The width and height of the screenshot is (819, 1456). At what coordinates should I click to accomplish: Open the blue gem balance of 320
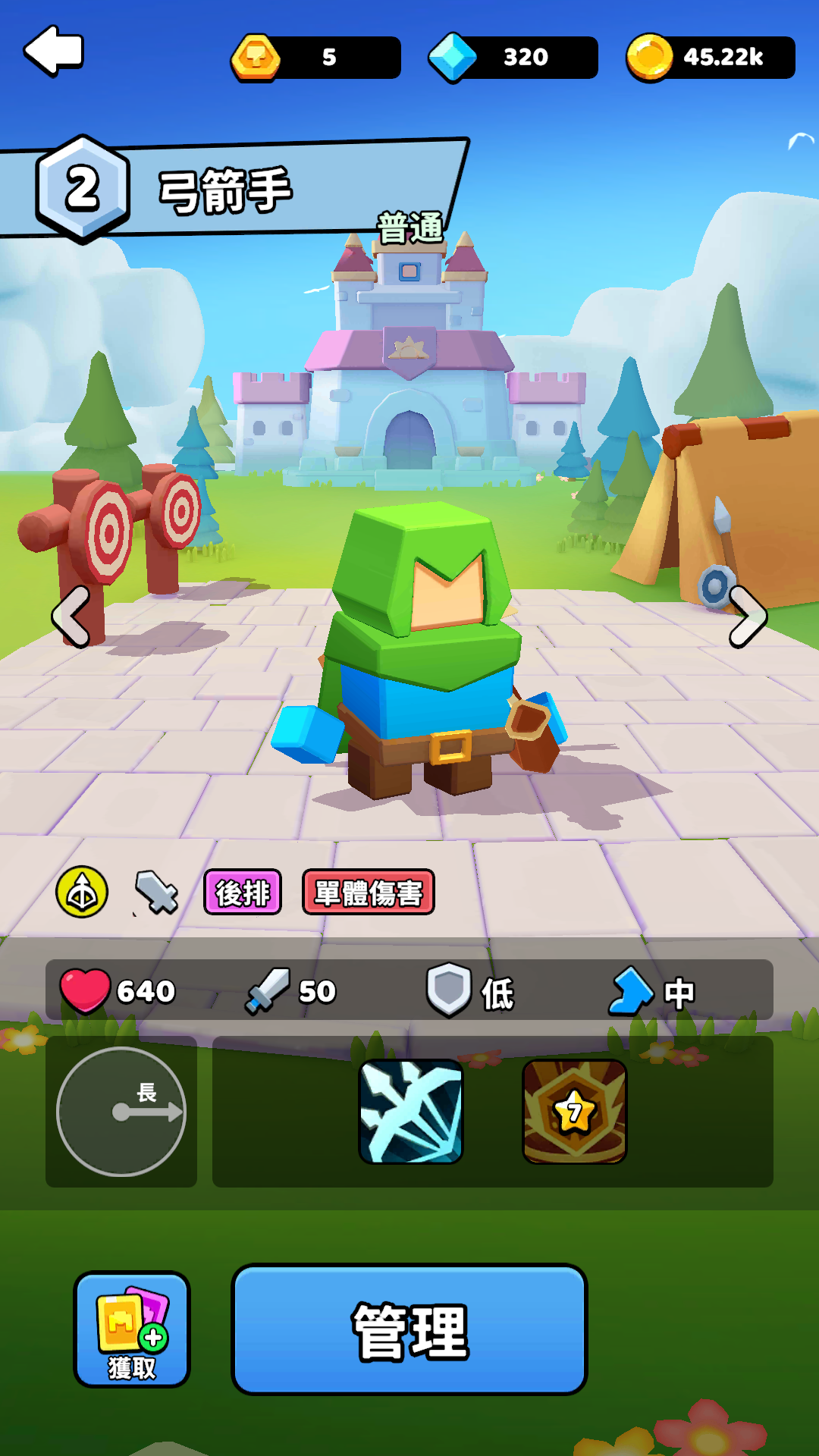pos(514,58)
